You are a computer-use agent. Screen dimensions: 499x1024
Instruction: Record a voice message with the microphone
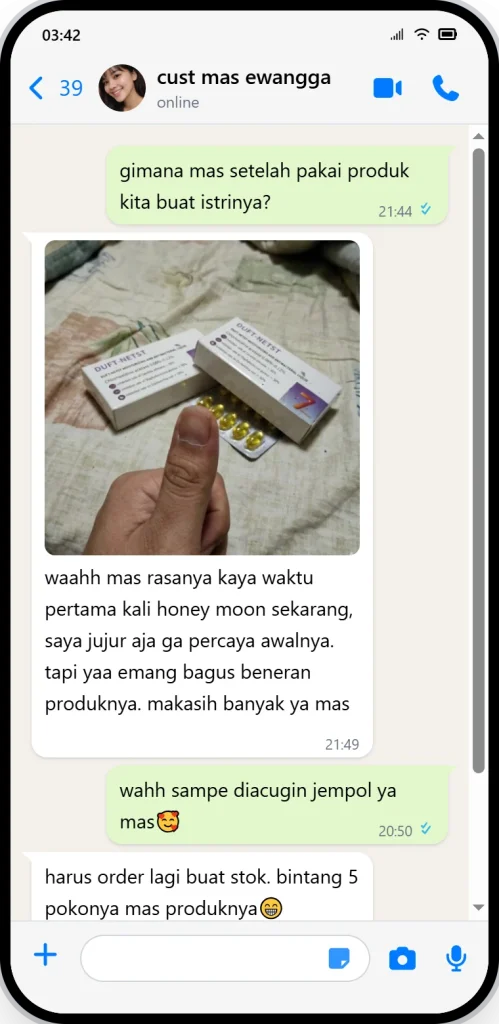click(x=456, y=958)
